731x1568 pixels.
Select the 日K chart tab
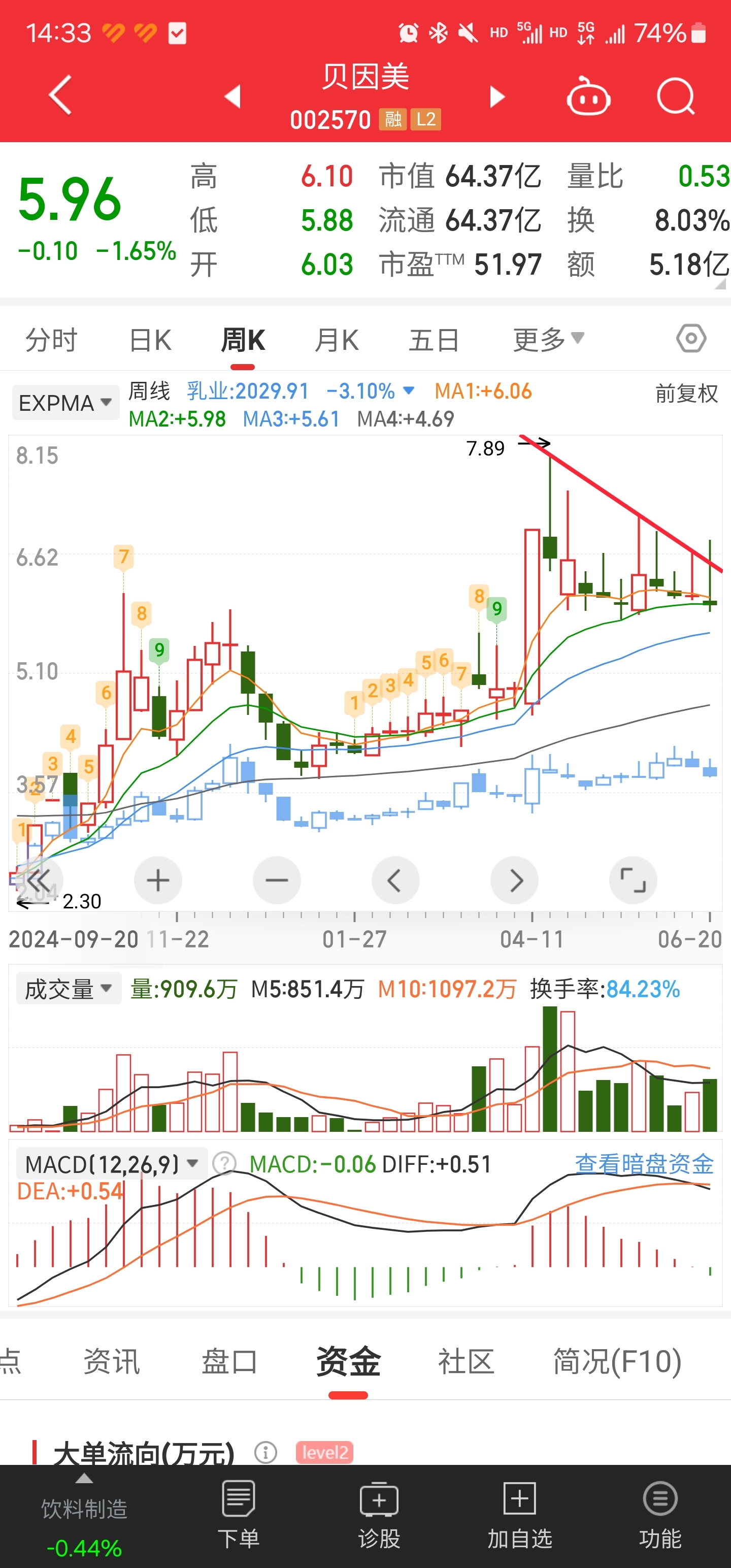pos(150,340)
